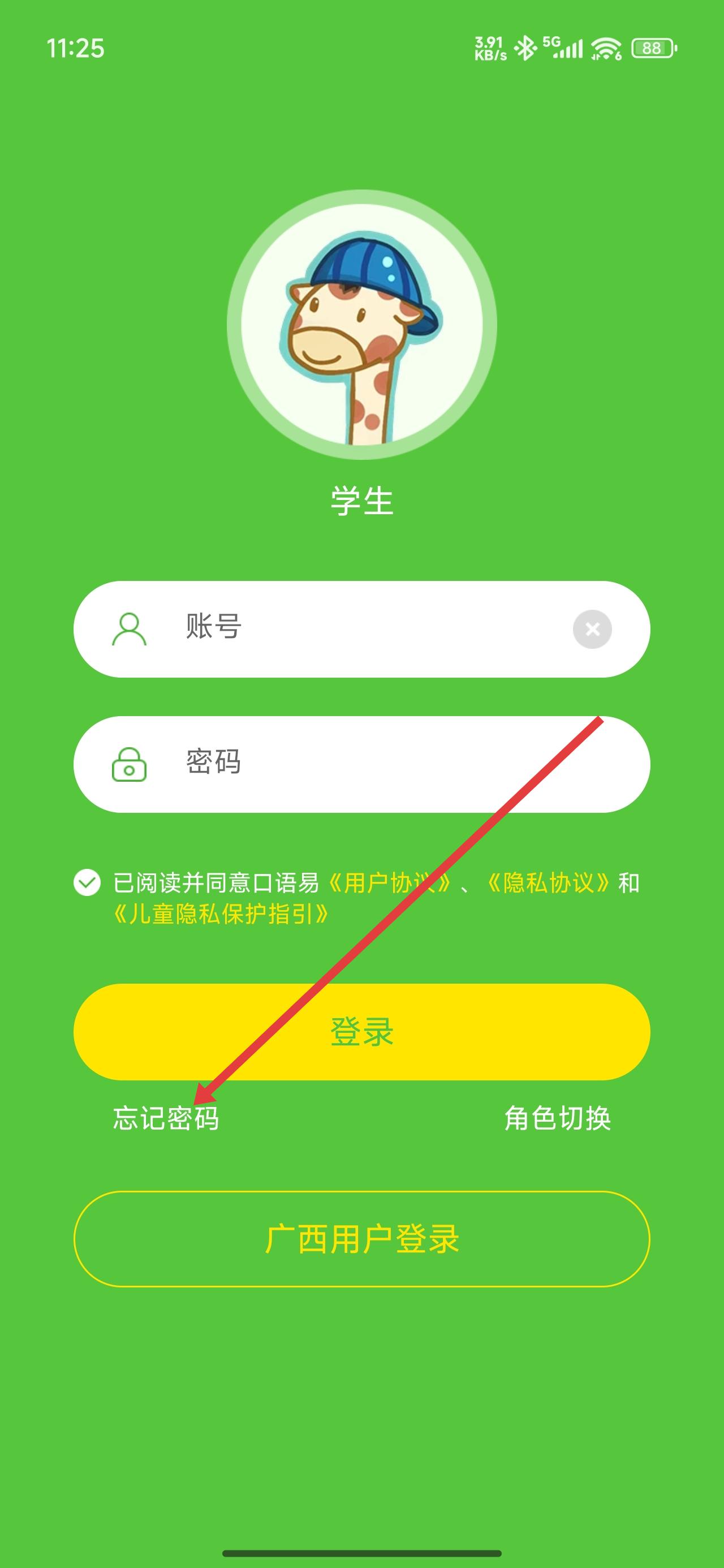The width and height of the screenshot is (724, 1568).
Task: Open 忘记密码 to reset password
Action: click(x=166, y=1119)
